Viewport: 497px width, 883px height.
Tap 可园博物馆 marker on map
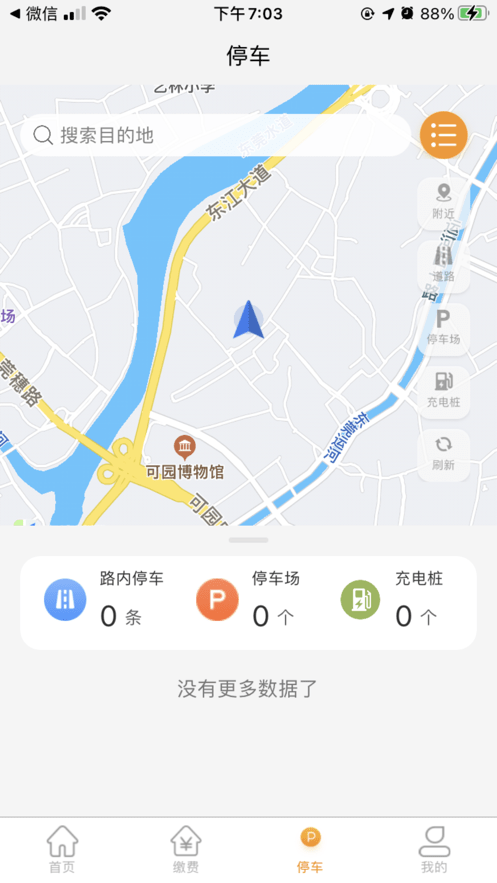pyautogui.click(x=185, y=447)
